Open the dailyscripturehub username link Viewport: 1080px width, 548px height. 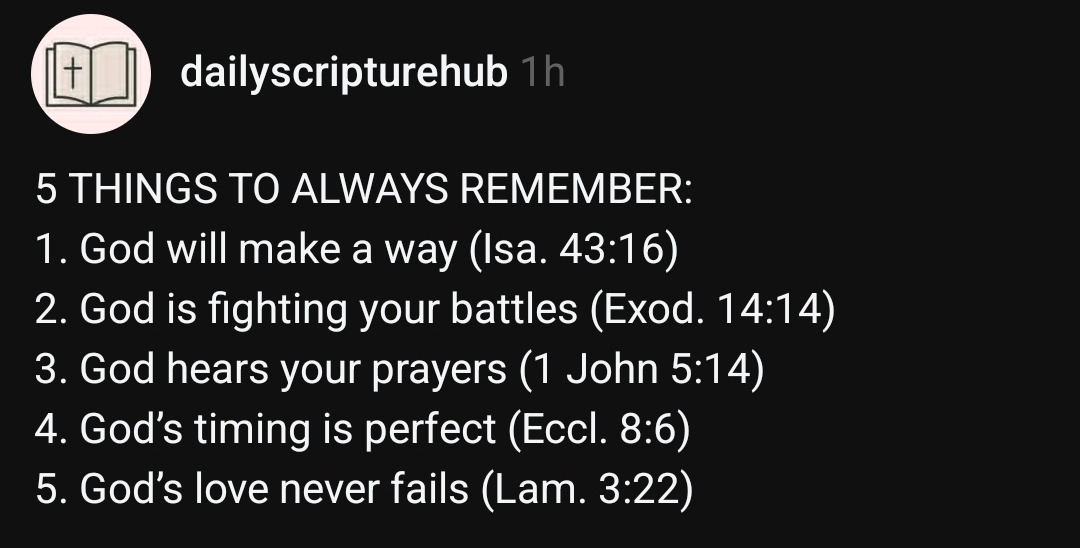(343, 74)
